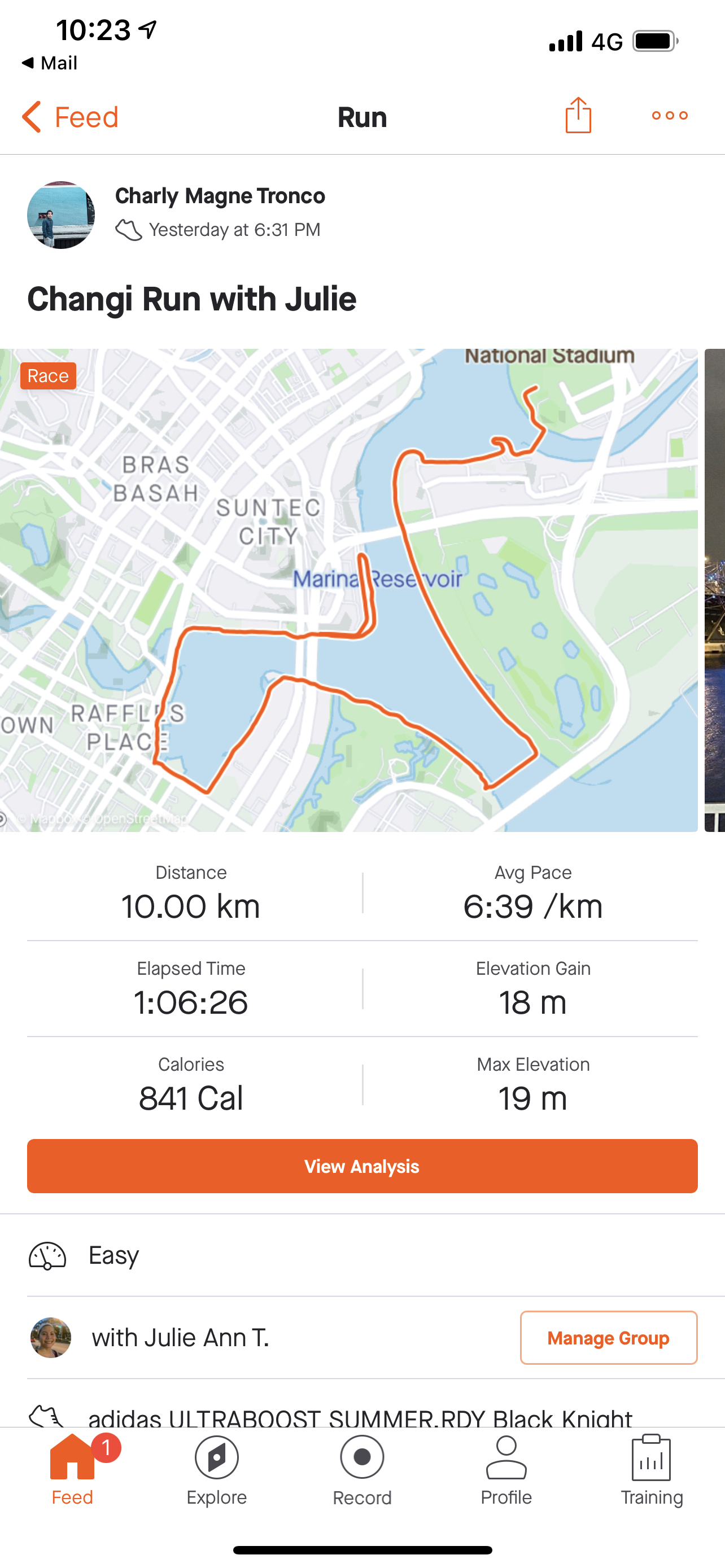Open Julie Ann T.'s group row
725x1568 pixels.
(x=268, y=1338)
